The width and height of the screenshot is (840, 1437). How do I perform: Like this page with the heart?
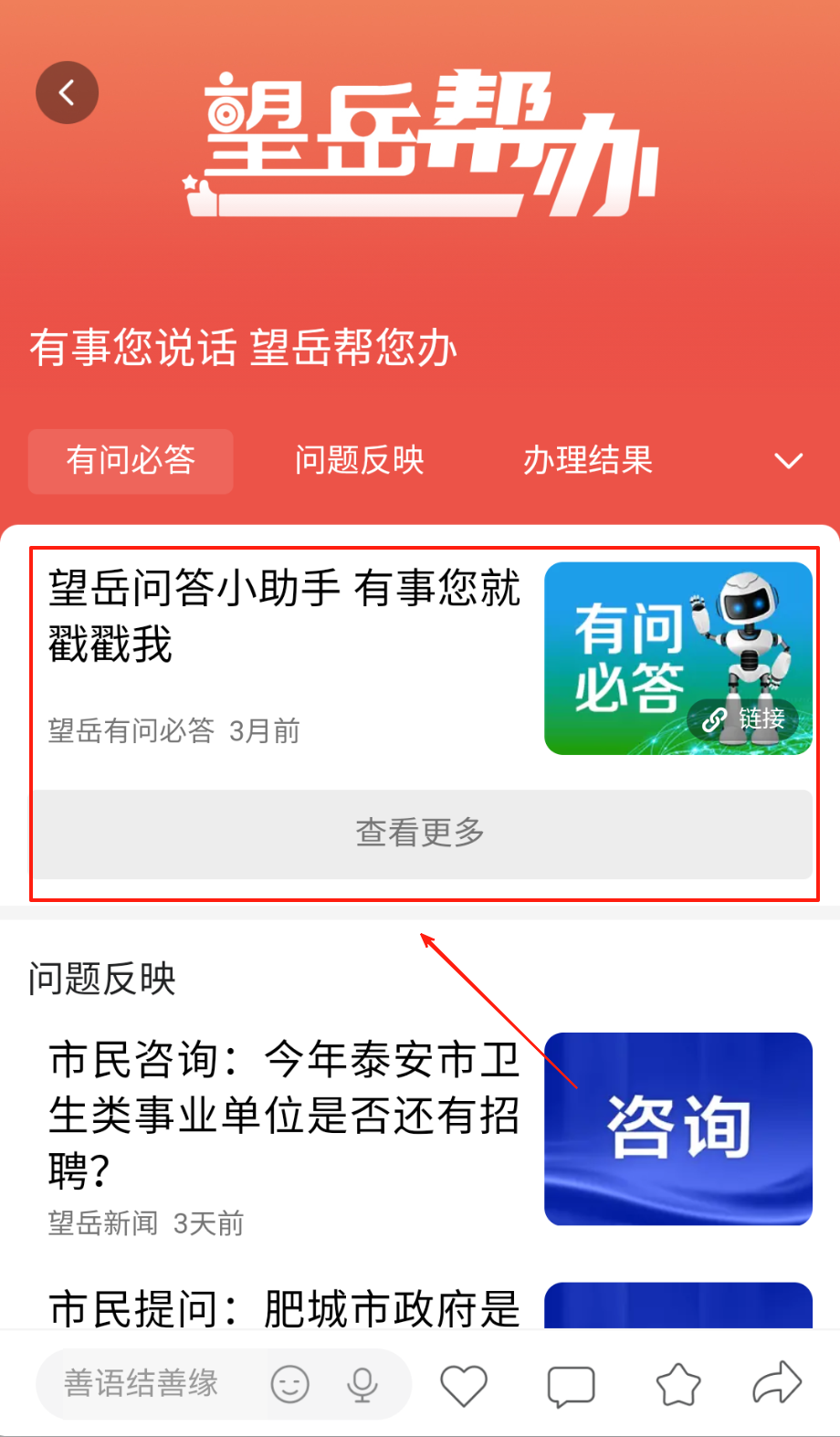464,1385
